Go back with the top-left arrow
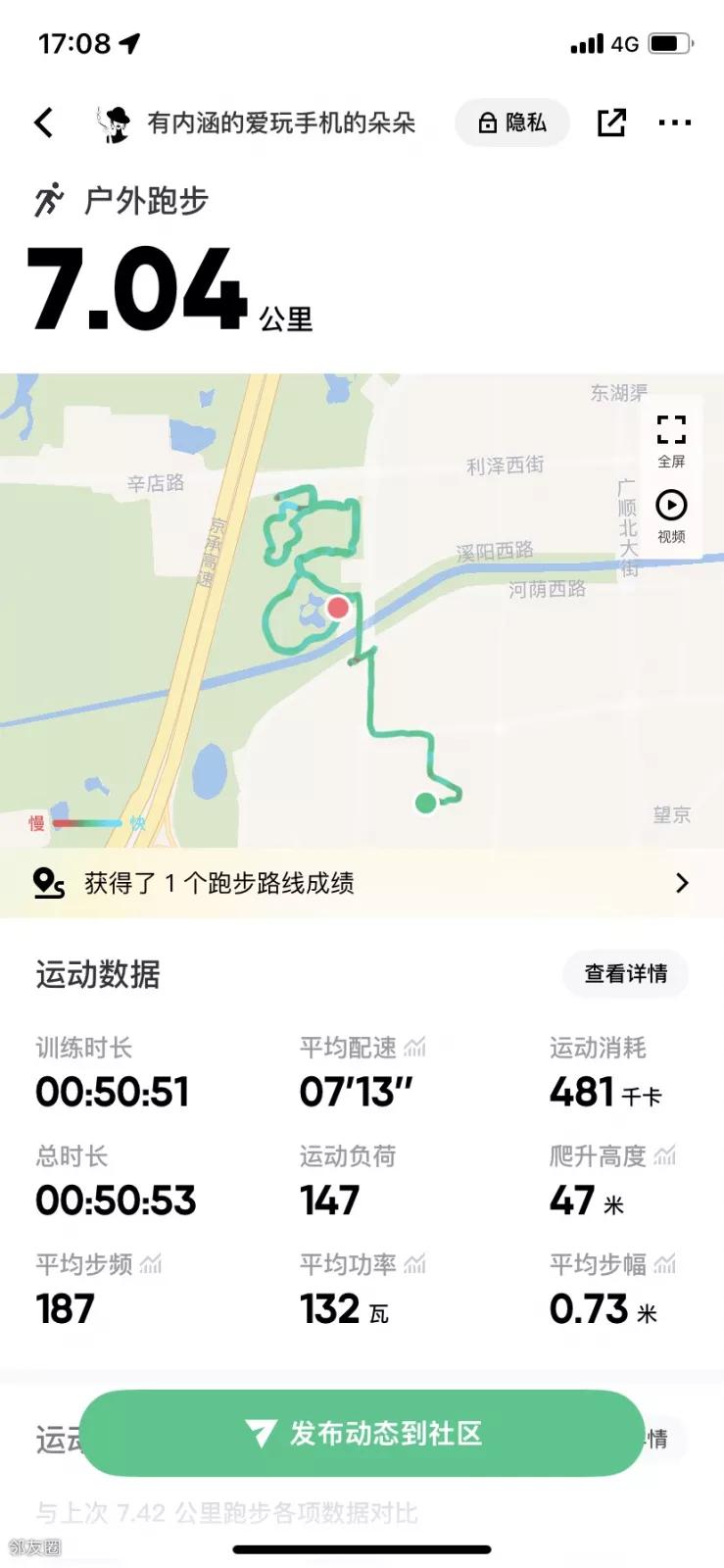Viewport: 724px width, 1568px height. point(44,122)
